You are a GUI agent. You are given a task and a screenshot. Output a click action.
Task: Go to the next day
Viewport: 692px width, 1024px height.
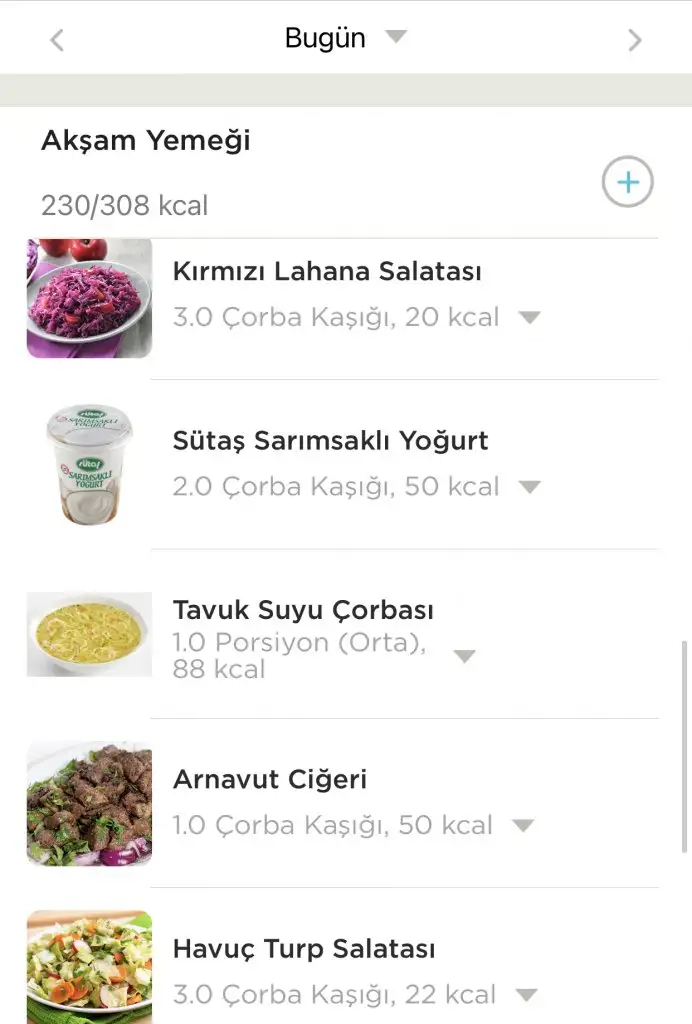coord(634,40)
